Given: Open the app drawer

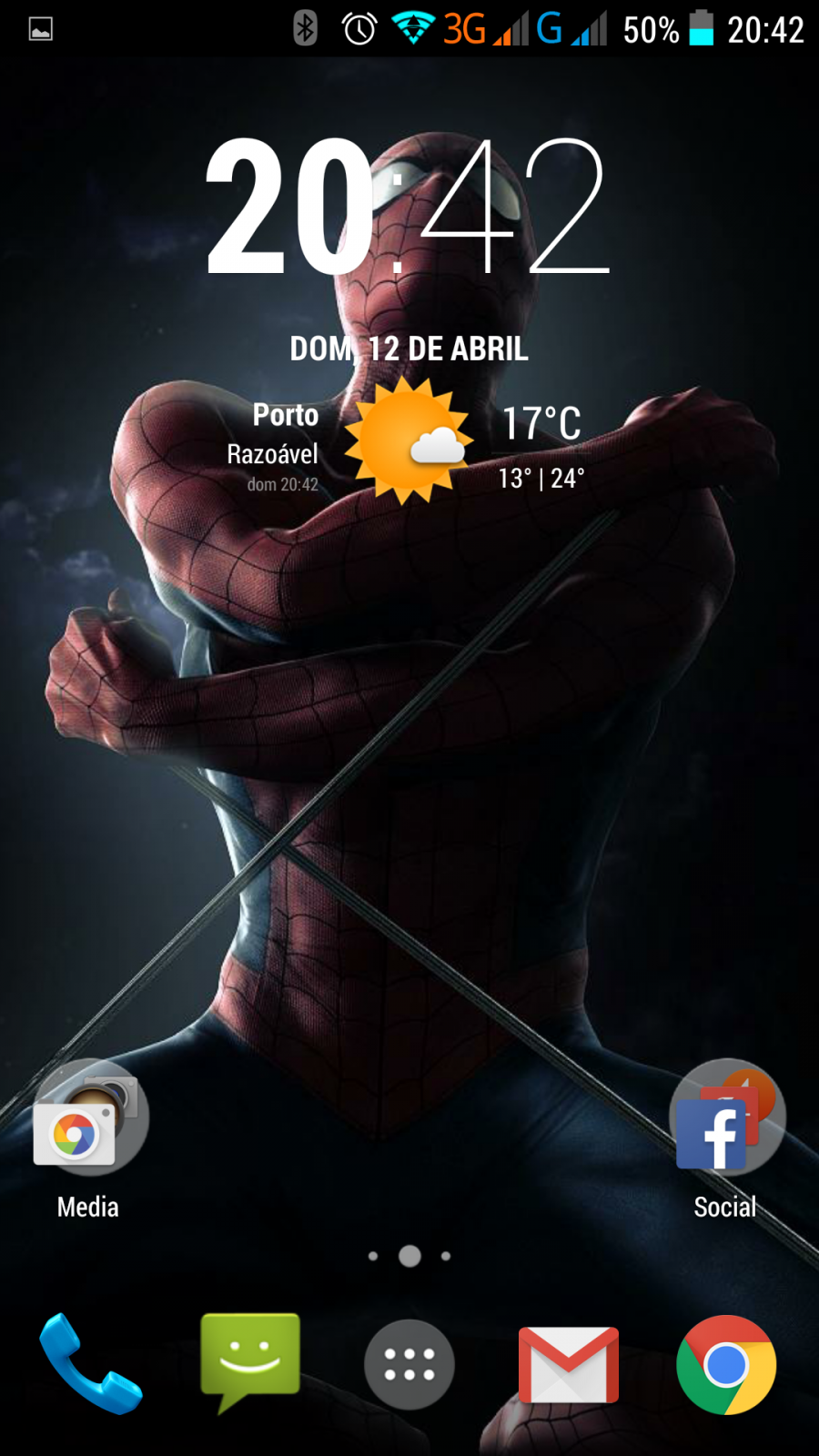Looking at the screenshot, I should (409, 1364).
